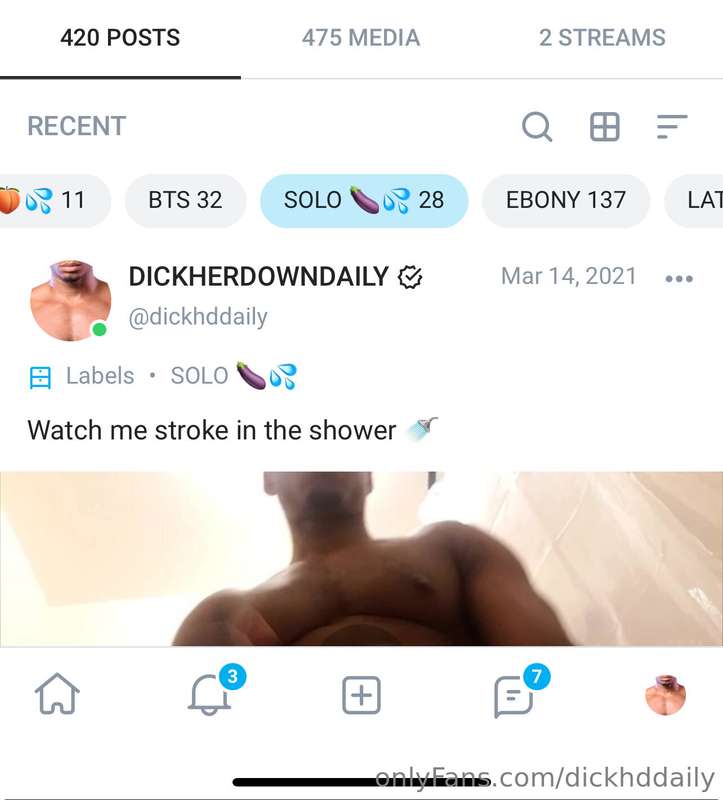Screen dimensions: 723x800
Task: Switch to the 475 Media tab
Action: point(360,38)
